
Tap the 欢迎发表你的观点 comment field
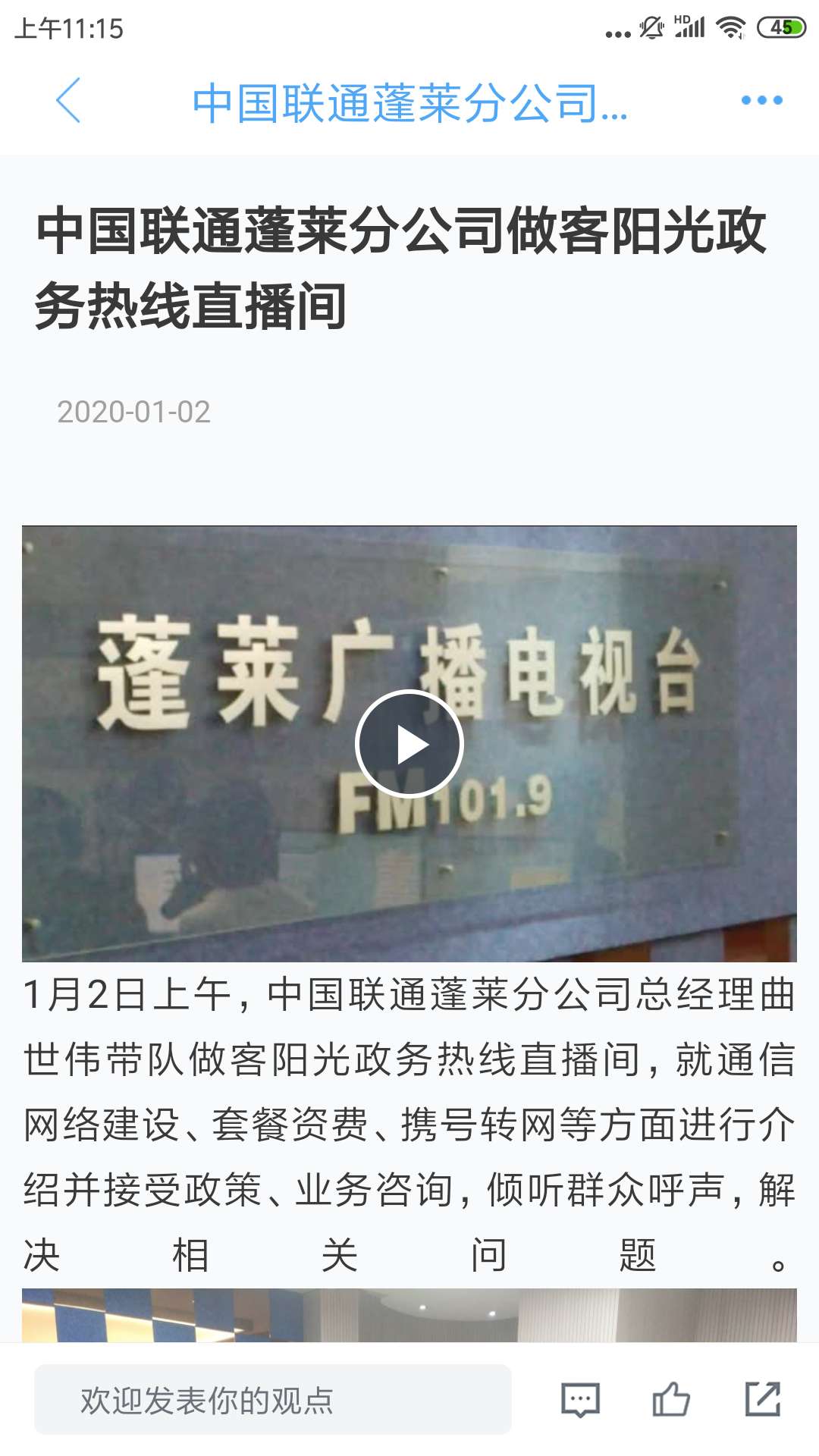pos(273,1399)
